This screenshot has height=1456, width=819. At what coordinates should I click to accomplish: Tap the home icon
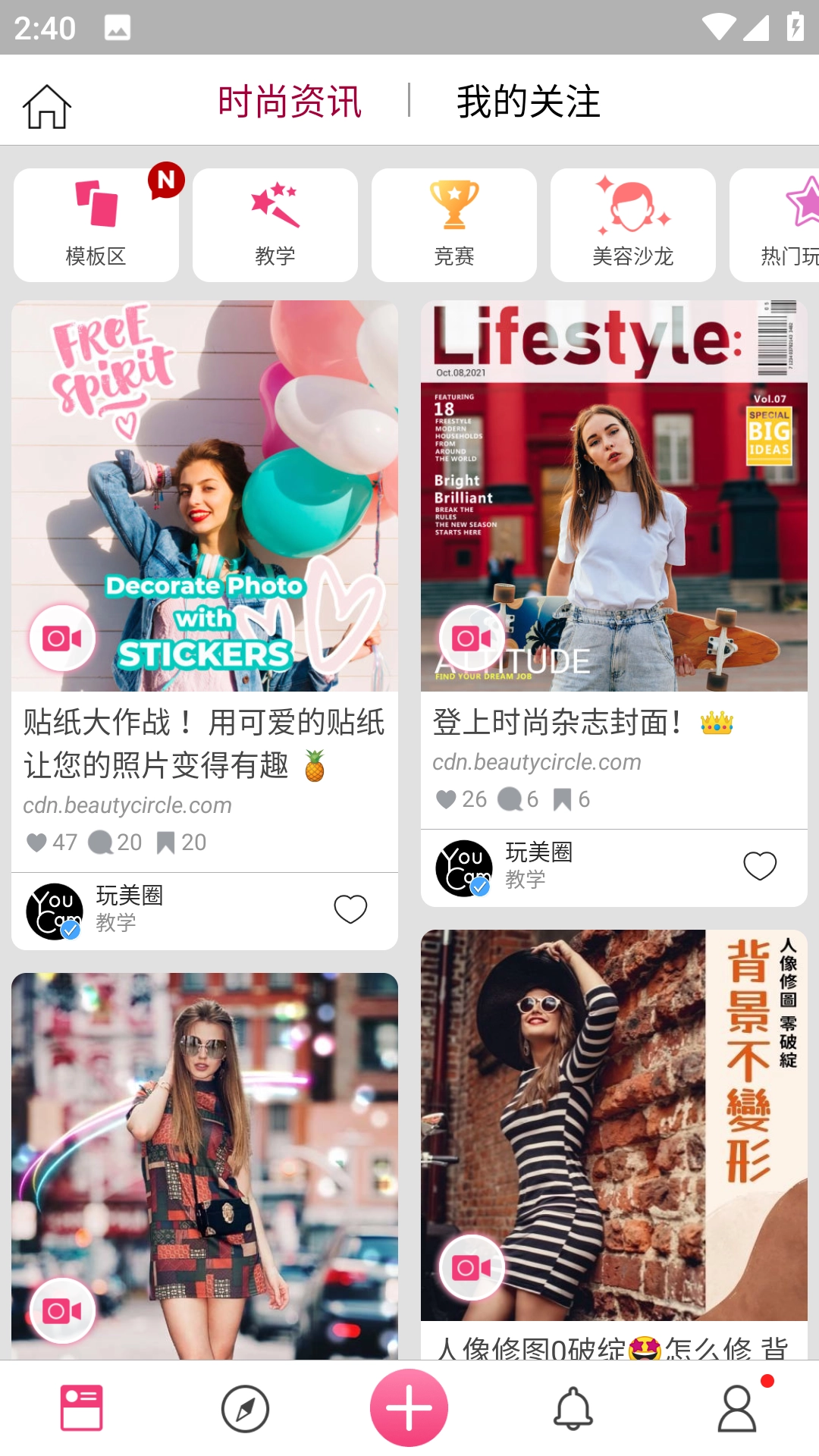47,106
